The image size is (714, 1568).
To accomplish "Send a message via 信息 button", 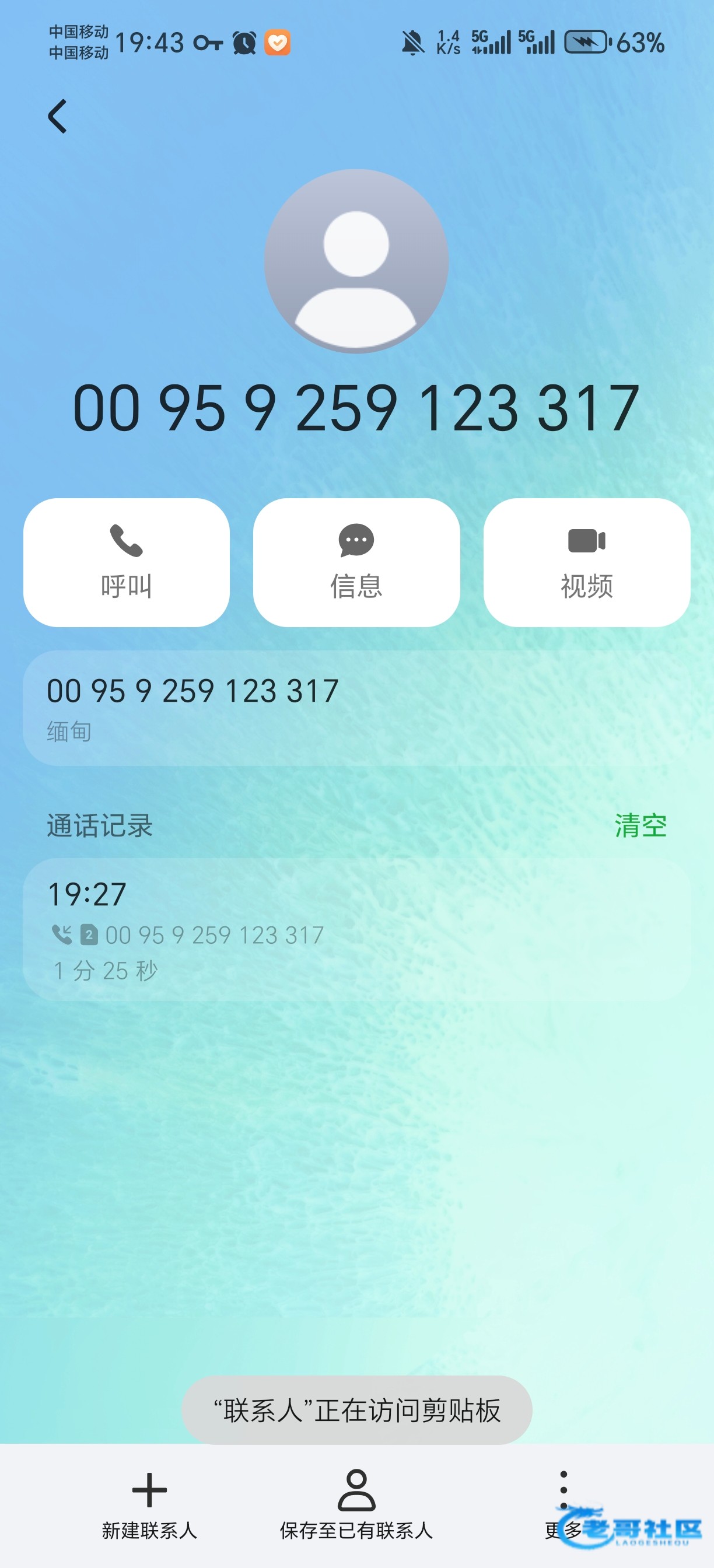I will tap(356, 562).
